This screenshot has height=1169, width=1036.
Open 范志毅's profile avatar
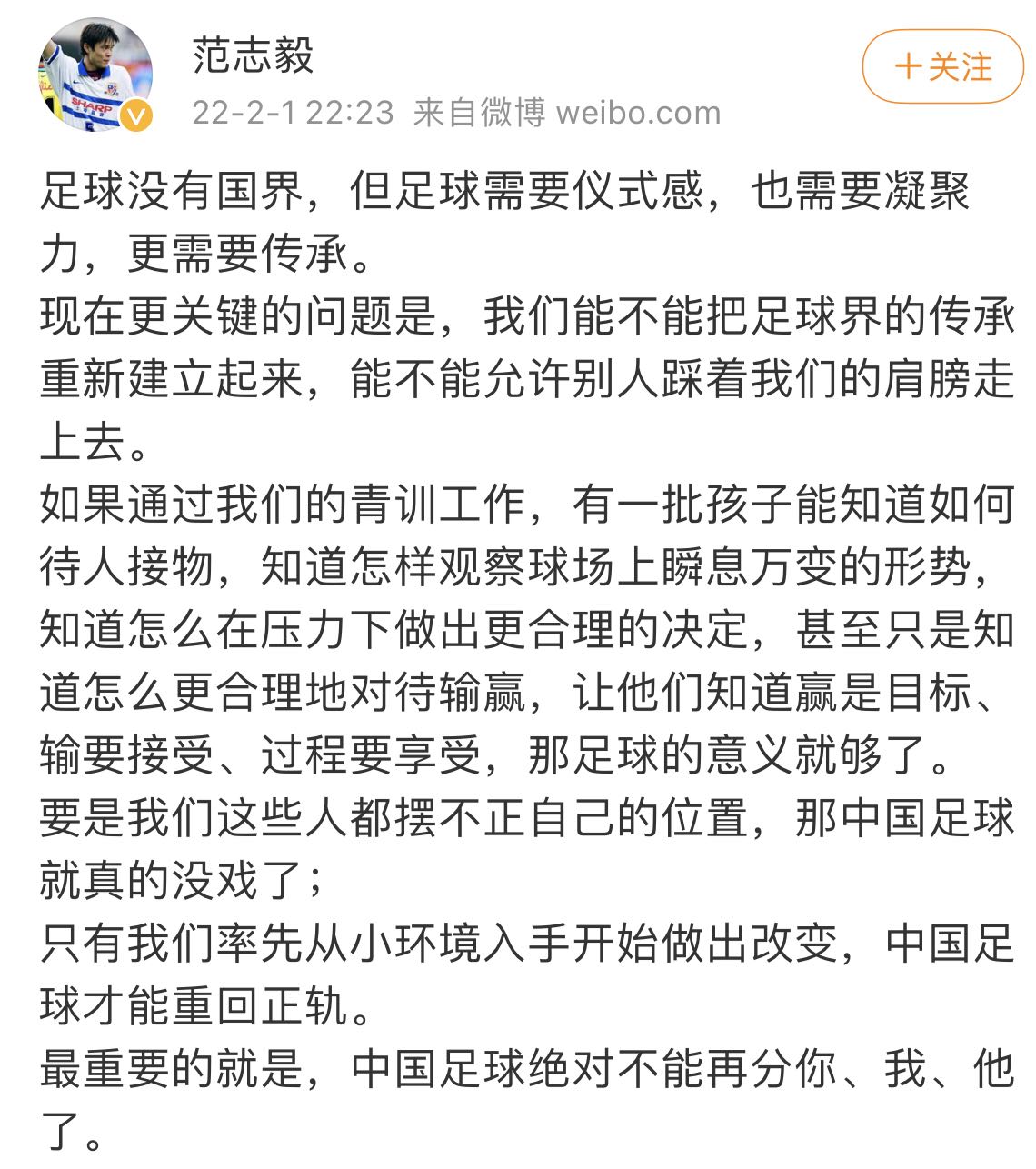pos(95,75)
